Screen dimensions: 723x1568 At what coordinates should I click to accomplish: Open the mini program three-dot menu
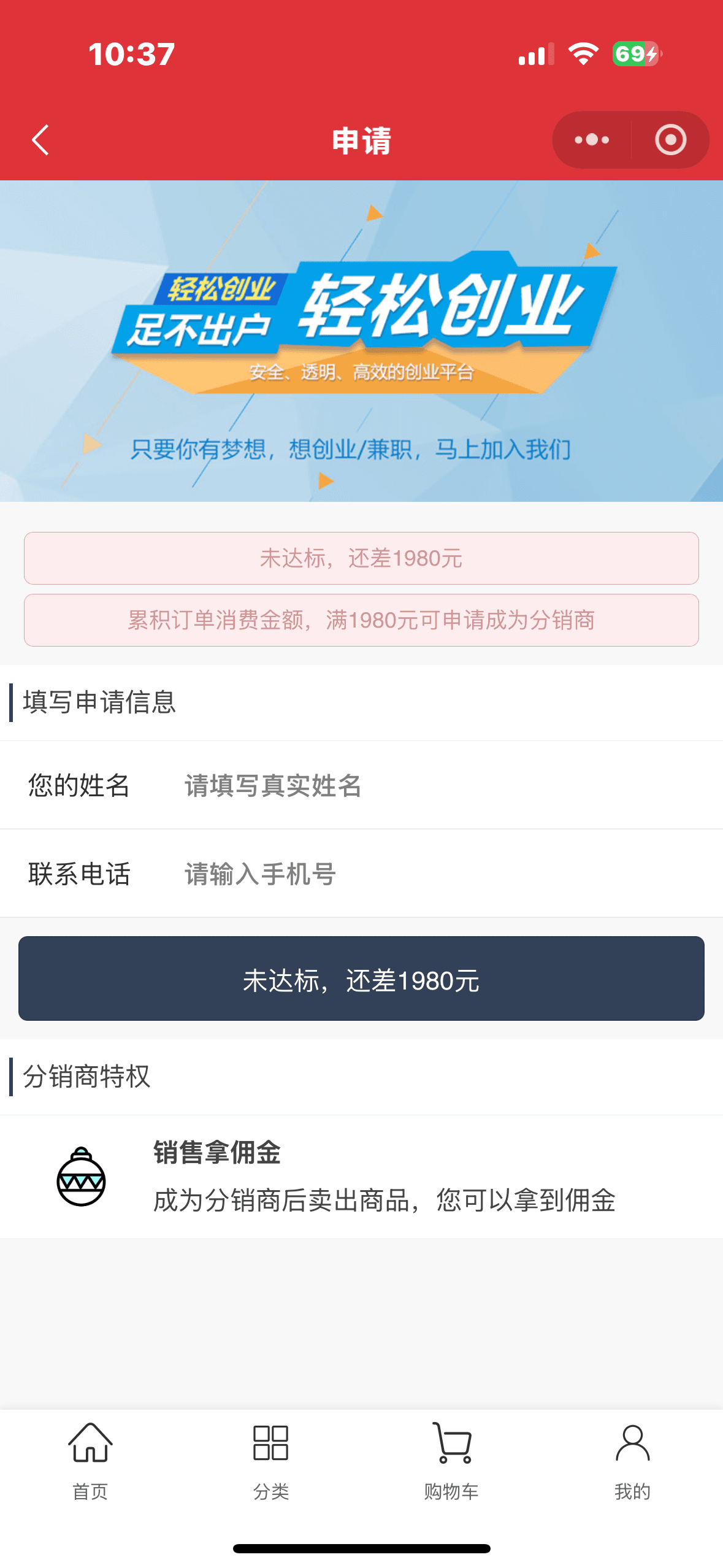pyautogui.click(x=592, y=140)
